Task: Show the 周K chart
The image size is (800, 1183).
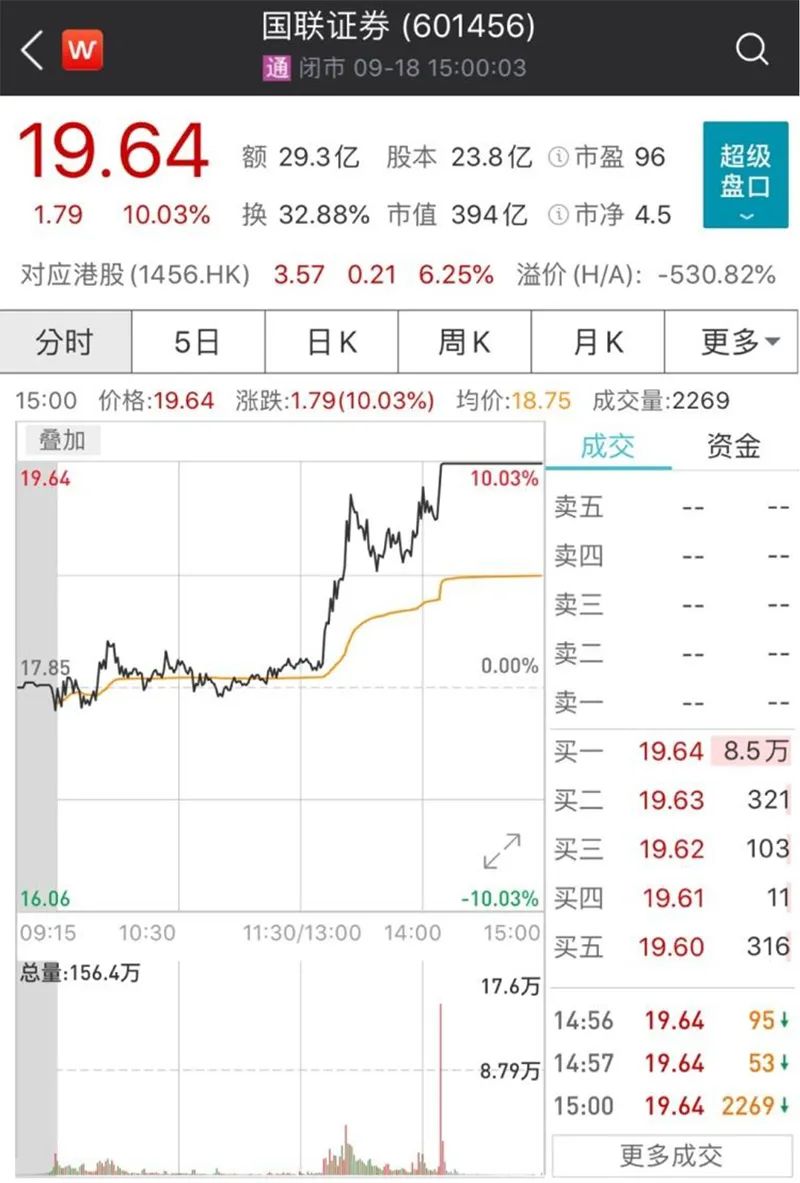Action: coord(464,342)
